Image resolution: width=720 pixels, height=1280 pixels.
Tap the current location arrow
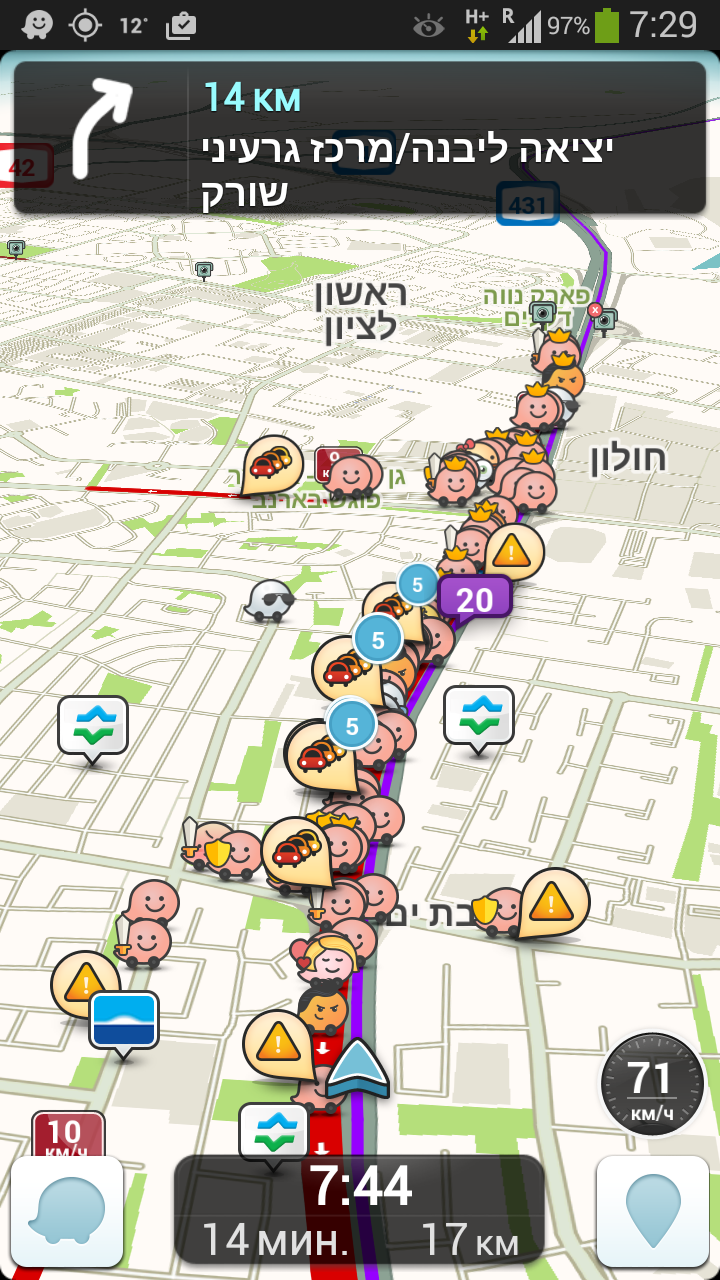point(358,1068)
